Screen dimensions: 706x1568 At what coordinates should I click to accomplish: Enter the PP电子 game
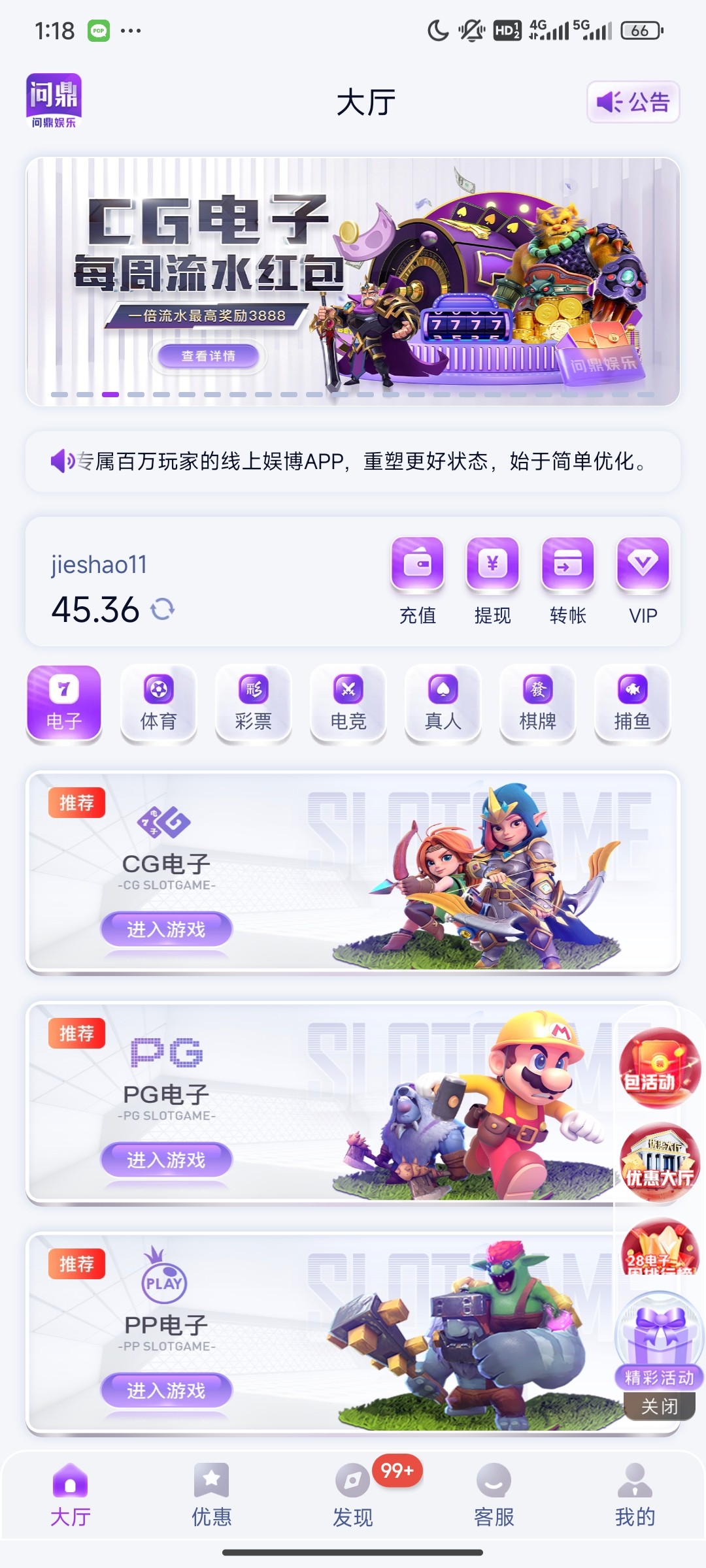point(166,1390)
